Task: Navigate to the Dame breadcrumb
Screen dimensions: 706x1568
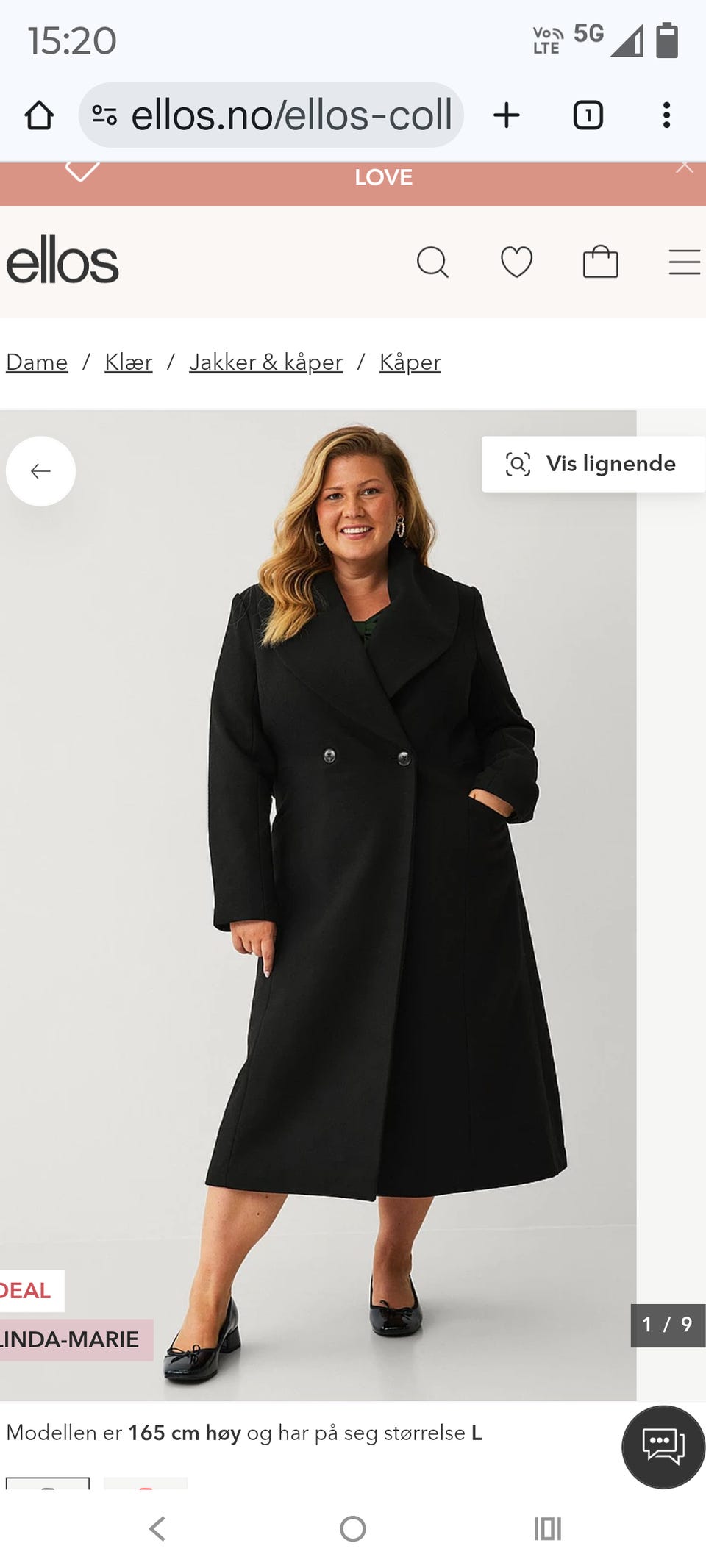Action: (36, 362)
